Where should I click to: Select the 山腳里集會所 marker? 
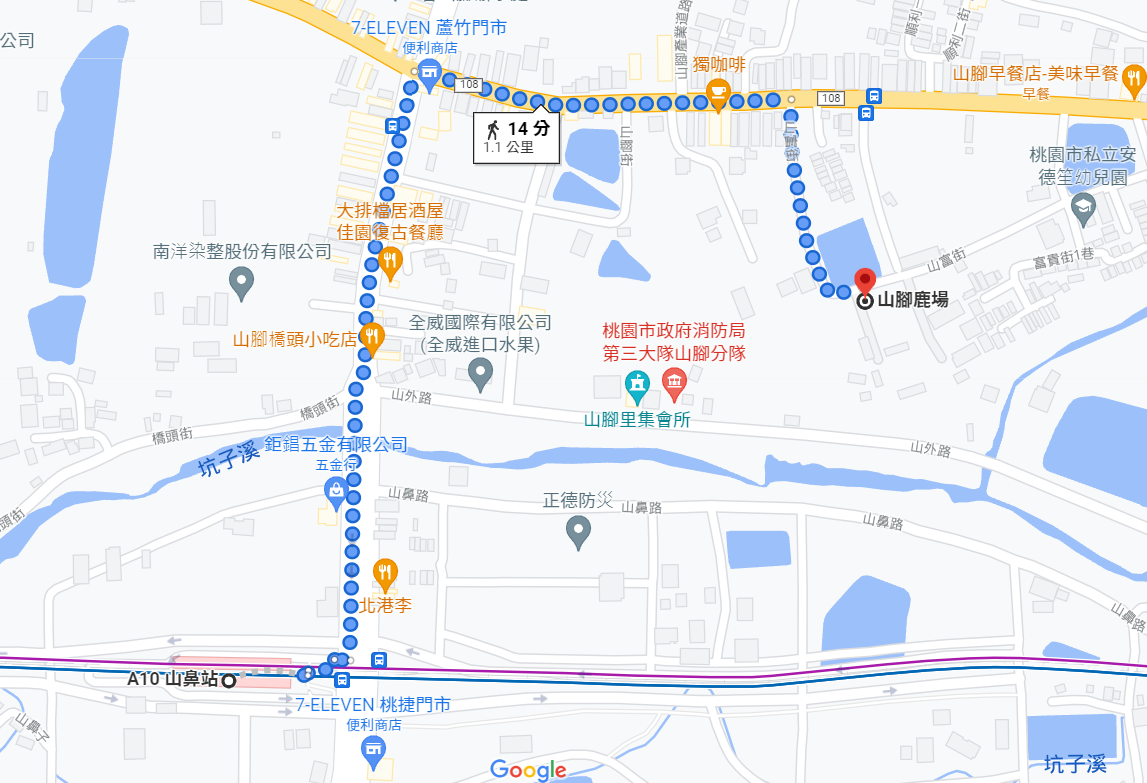637,381
